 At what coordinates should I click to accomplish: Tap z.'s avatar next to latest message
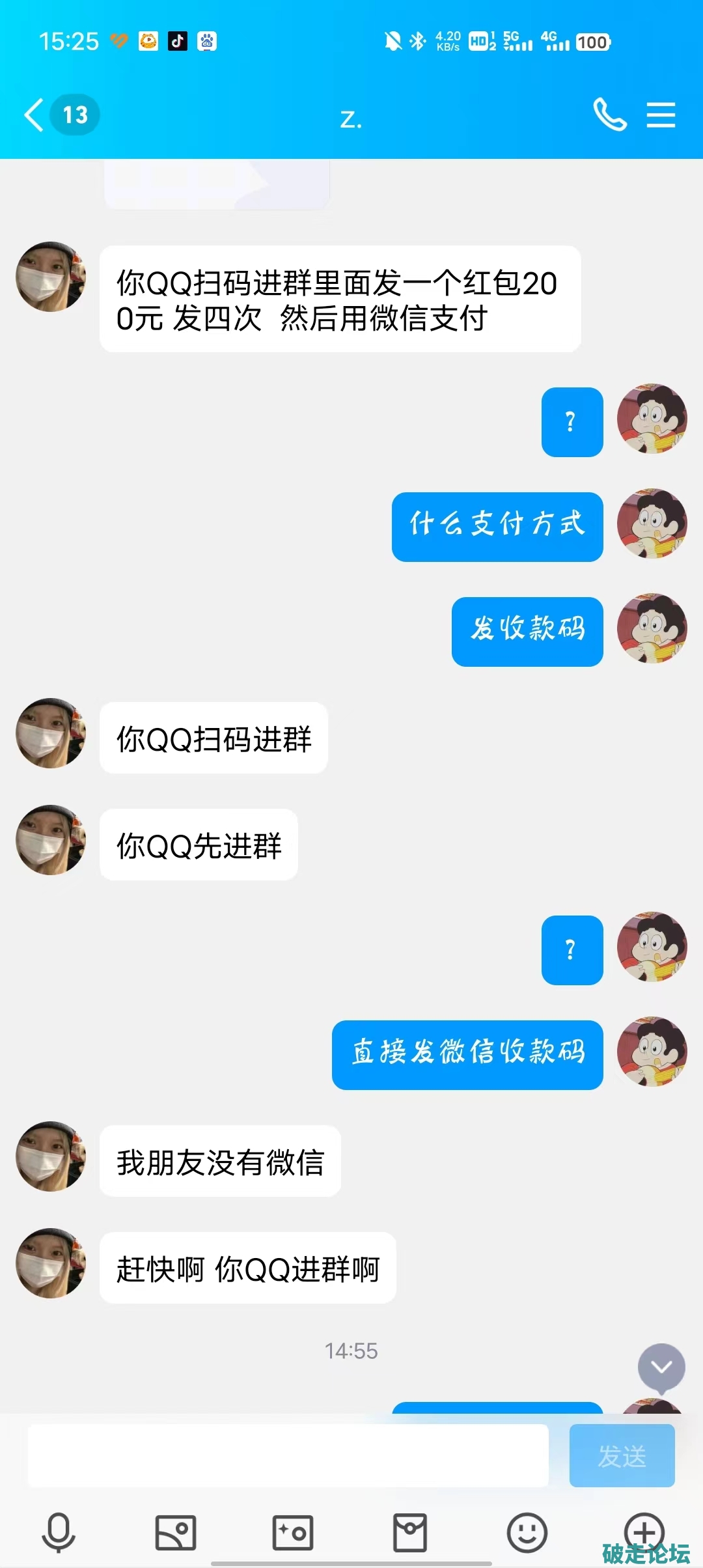(x=50, y=1263)
